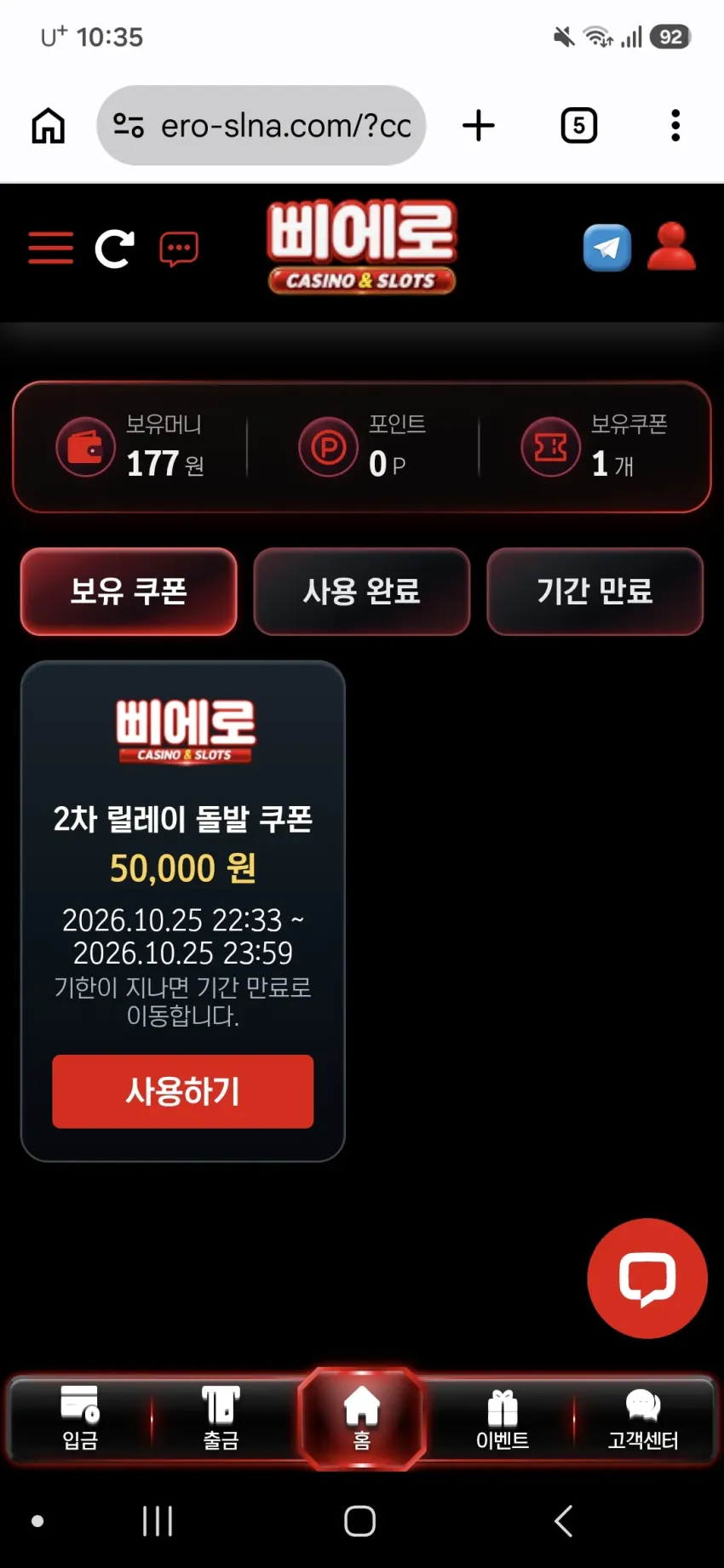
Task: Switch to the 보유 쿠폰 tab
Action: pyautogui.click(x=129, y=592)
